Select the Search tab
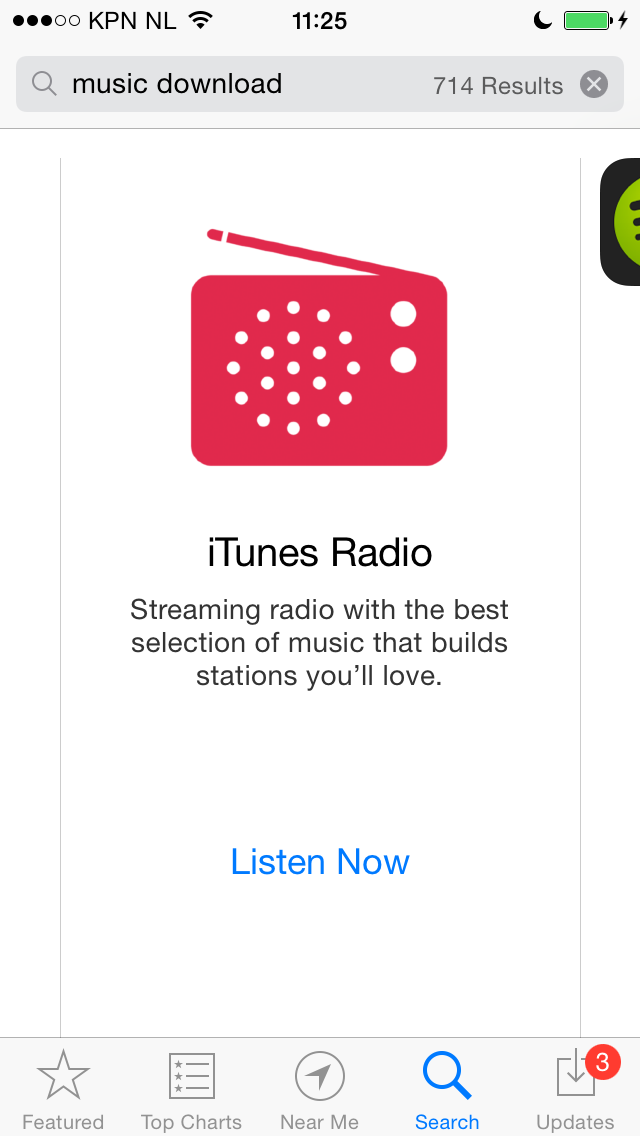 tap(447, 1090)
